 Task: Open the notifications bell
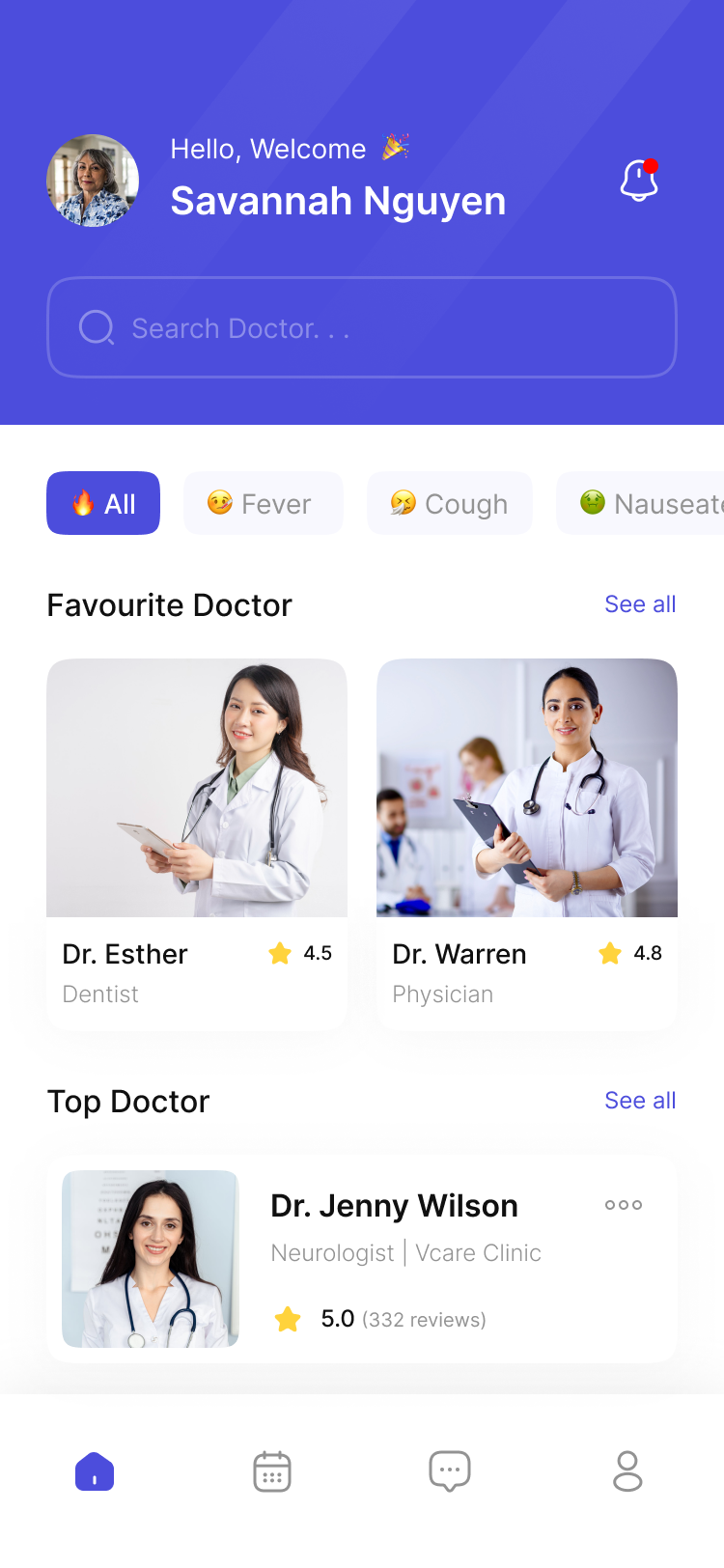[639, 181]
